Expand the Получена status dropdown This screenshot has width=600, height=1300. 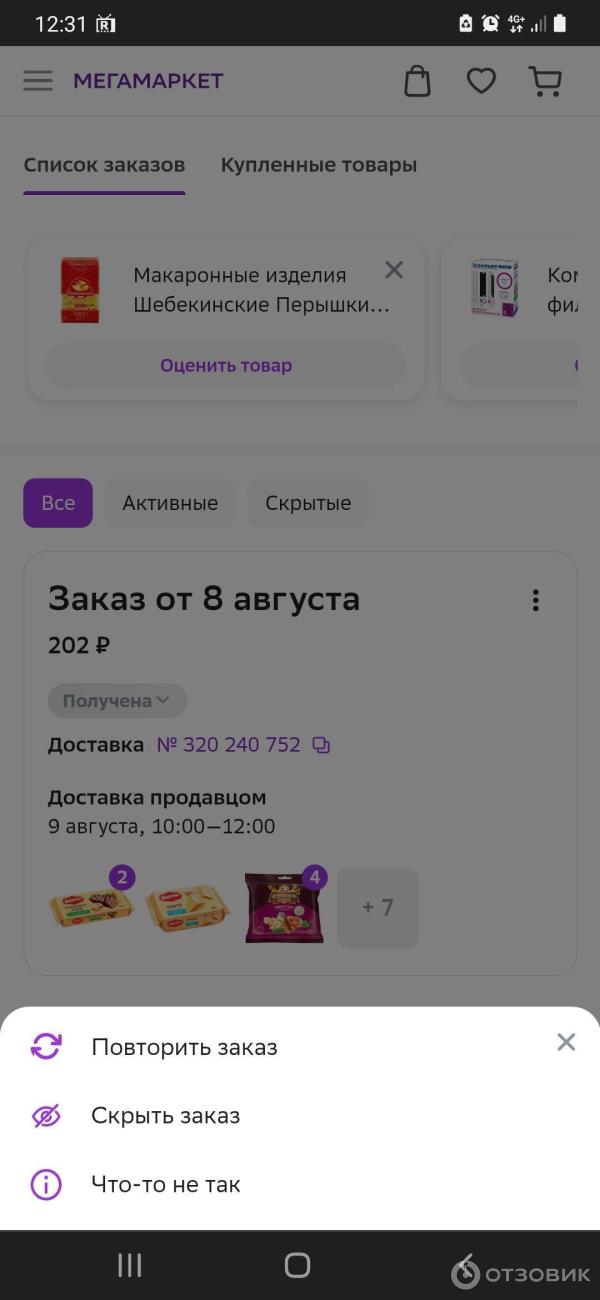click(117, 701)
